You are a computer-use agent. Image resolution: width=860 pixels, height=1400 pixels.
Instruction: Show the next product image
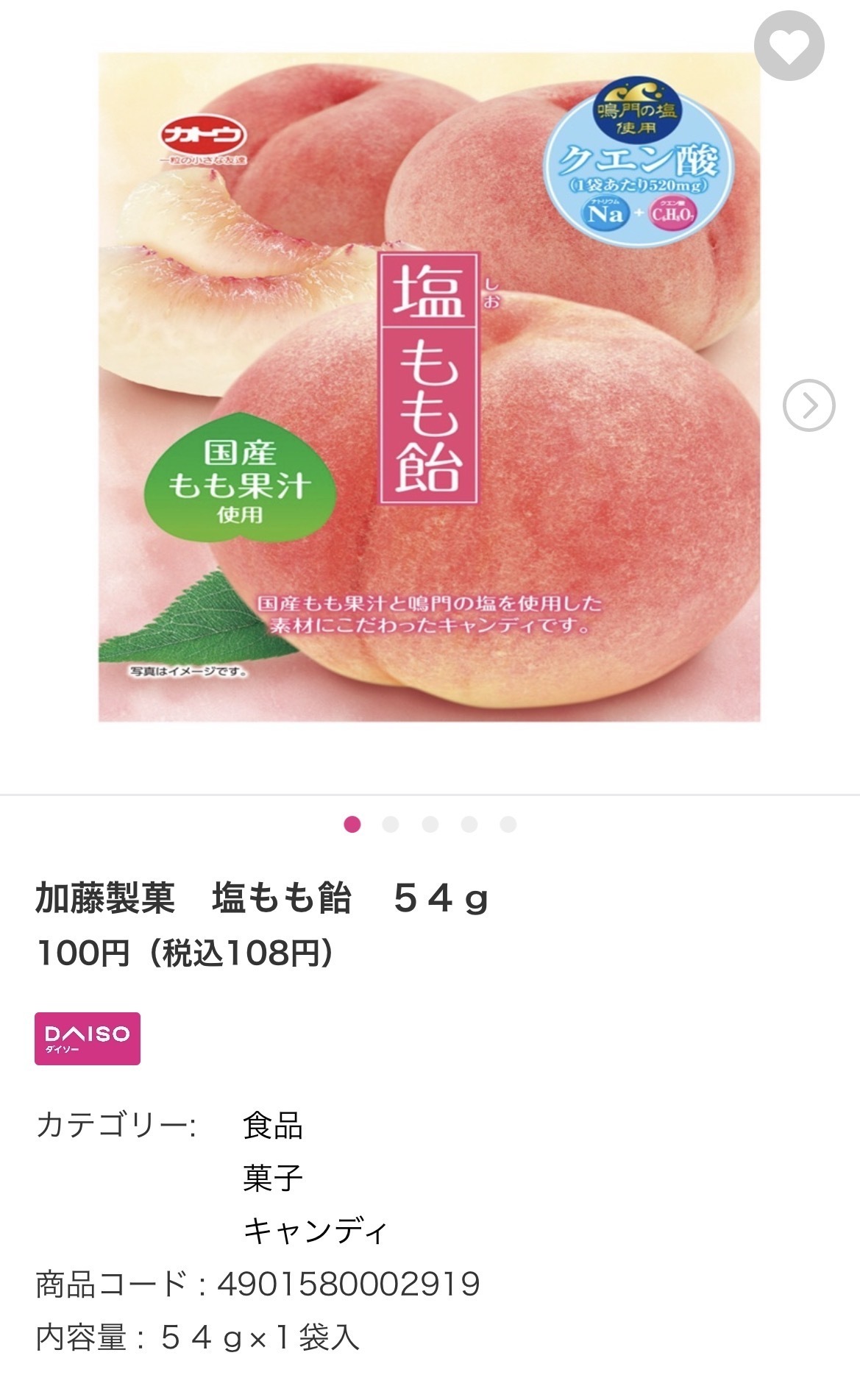click(x=809, y=405)
